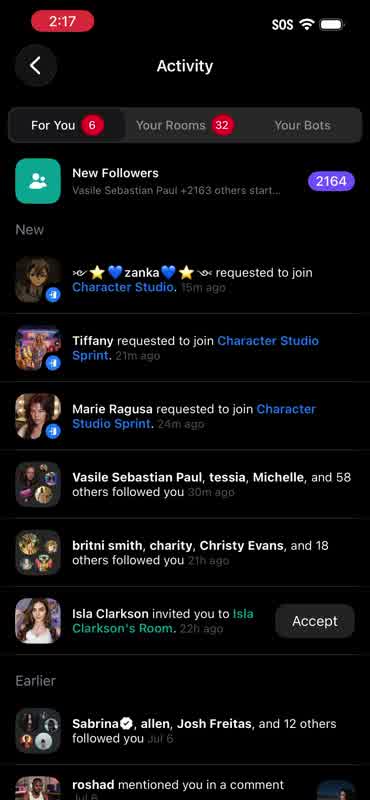The image size is (370, 800).
Task: Accept Isla Clarkson's room invitation
Action: (x=315, y=621)
